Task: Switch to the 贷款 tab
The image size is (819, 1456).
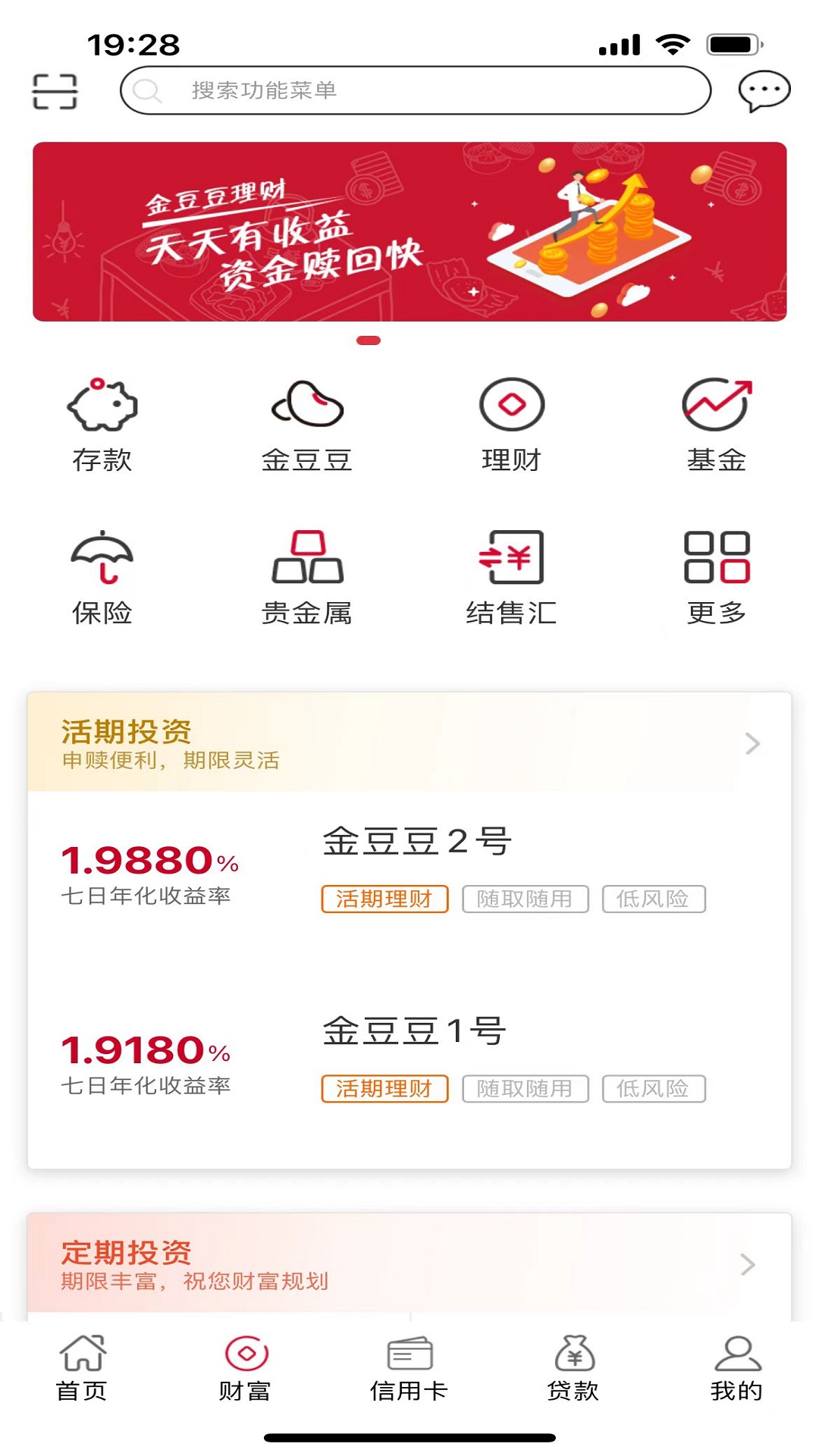Action: point(573,1369)
